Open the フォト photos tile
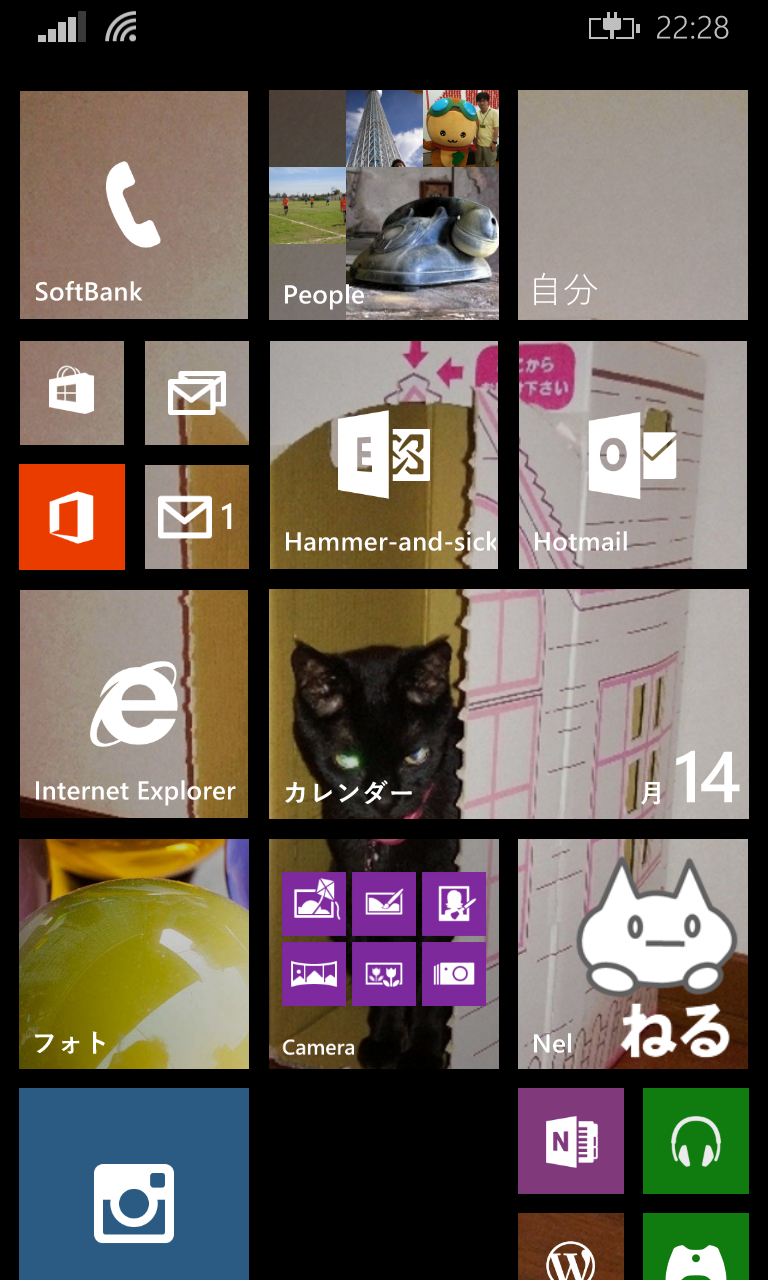The width and height of the screenshot is (768, 1280). [x=134, y=954]
